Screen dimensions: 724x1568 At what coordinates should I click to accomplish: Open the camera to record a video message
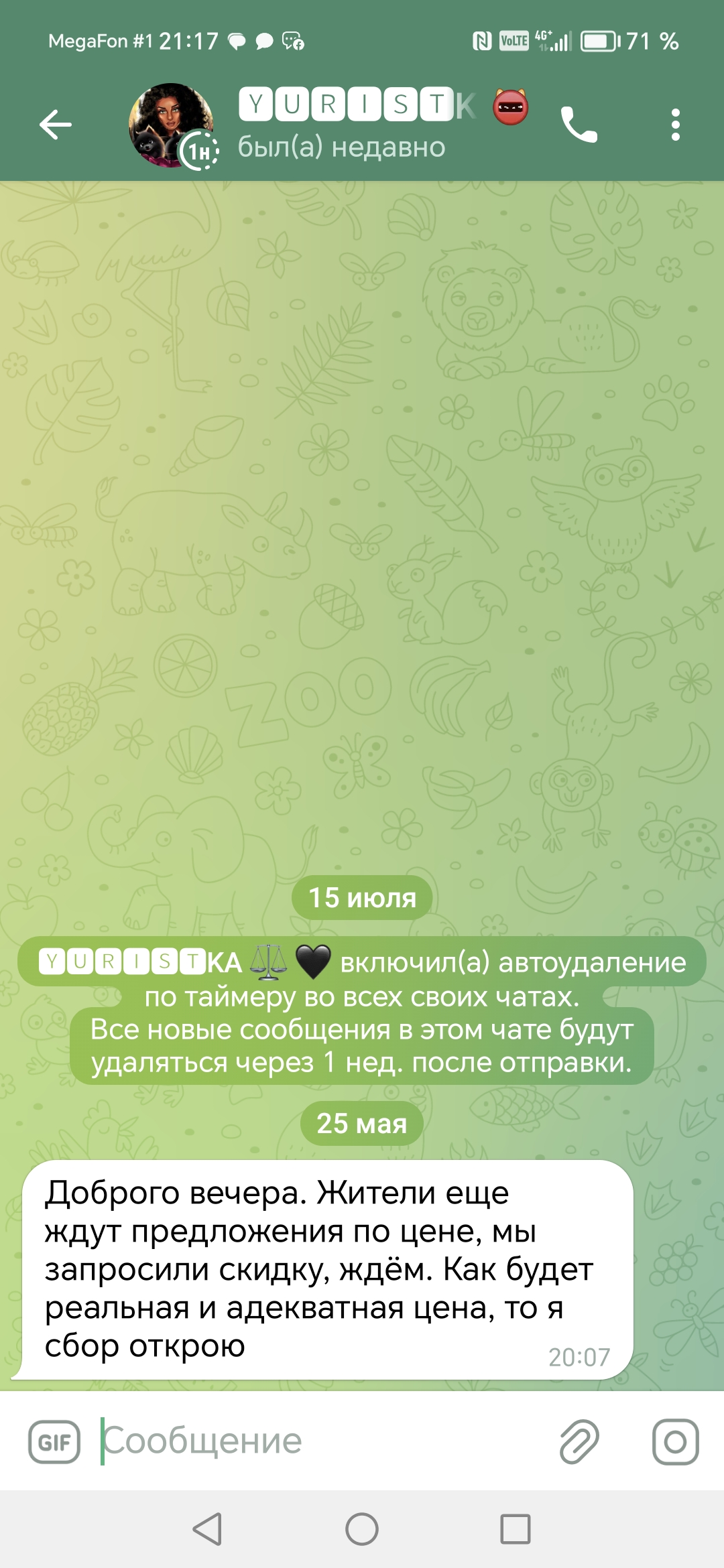[x=676, y=1441]
